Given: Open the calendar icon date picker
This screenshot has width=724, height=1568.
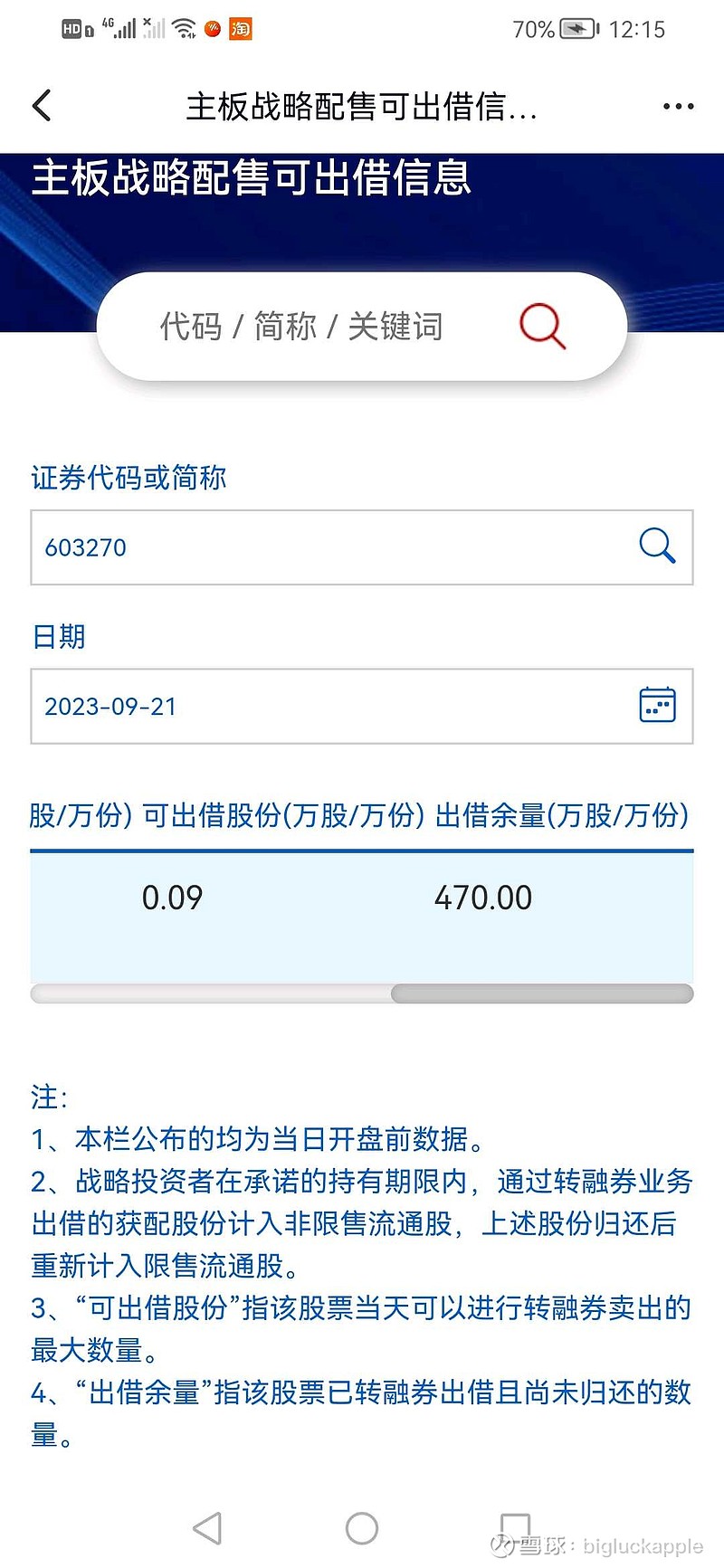Looking at the screenshot, I should point(657,704).
